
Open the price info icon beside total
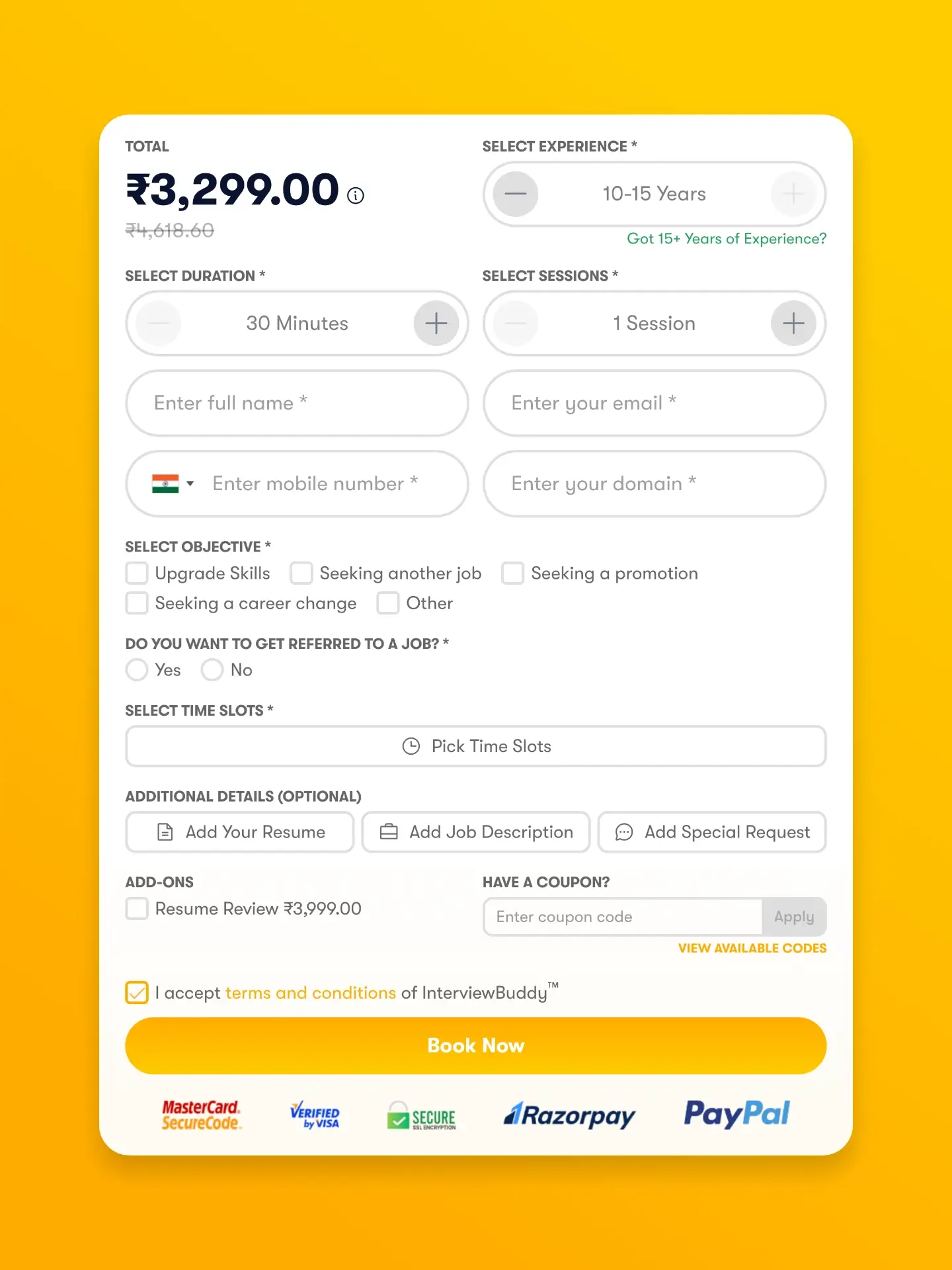pos(356,195)
